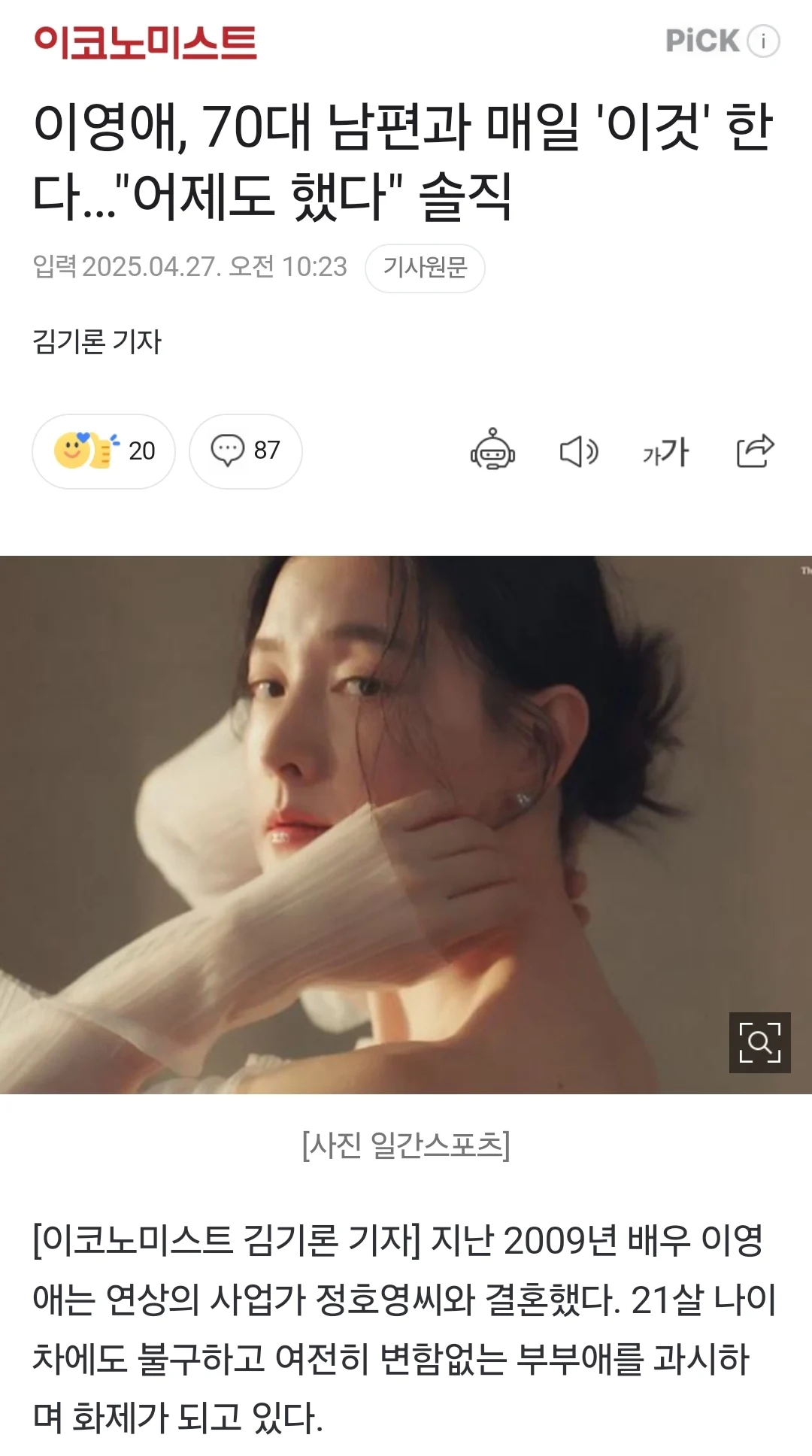812x1456 pixels.
Task: Share this article
Action: click(x=754, y=450)
